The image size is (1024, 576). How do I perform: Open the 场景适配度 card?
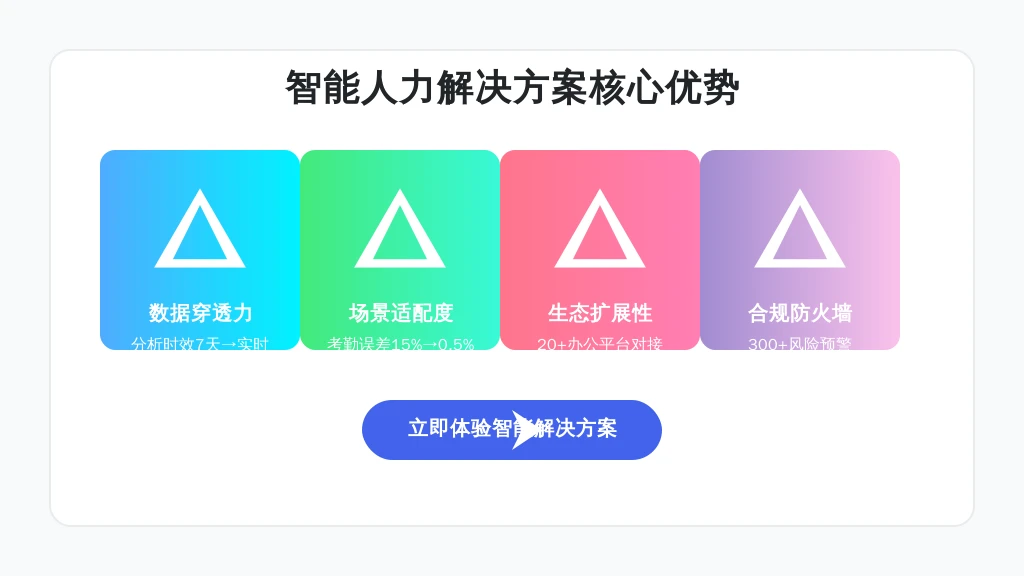tap(400, 250)
